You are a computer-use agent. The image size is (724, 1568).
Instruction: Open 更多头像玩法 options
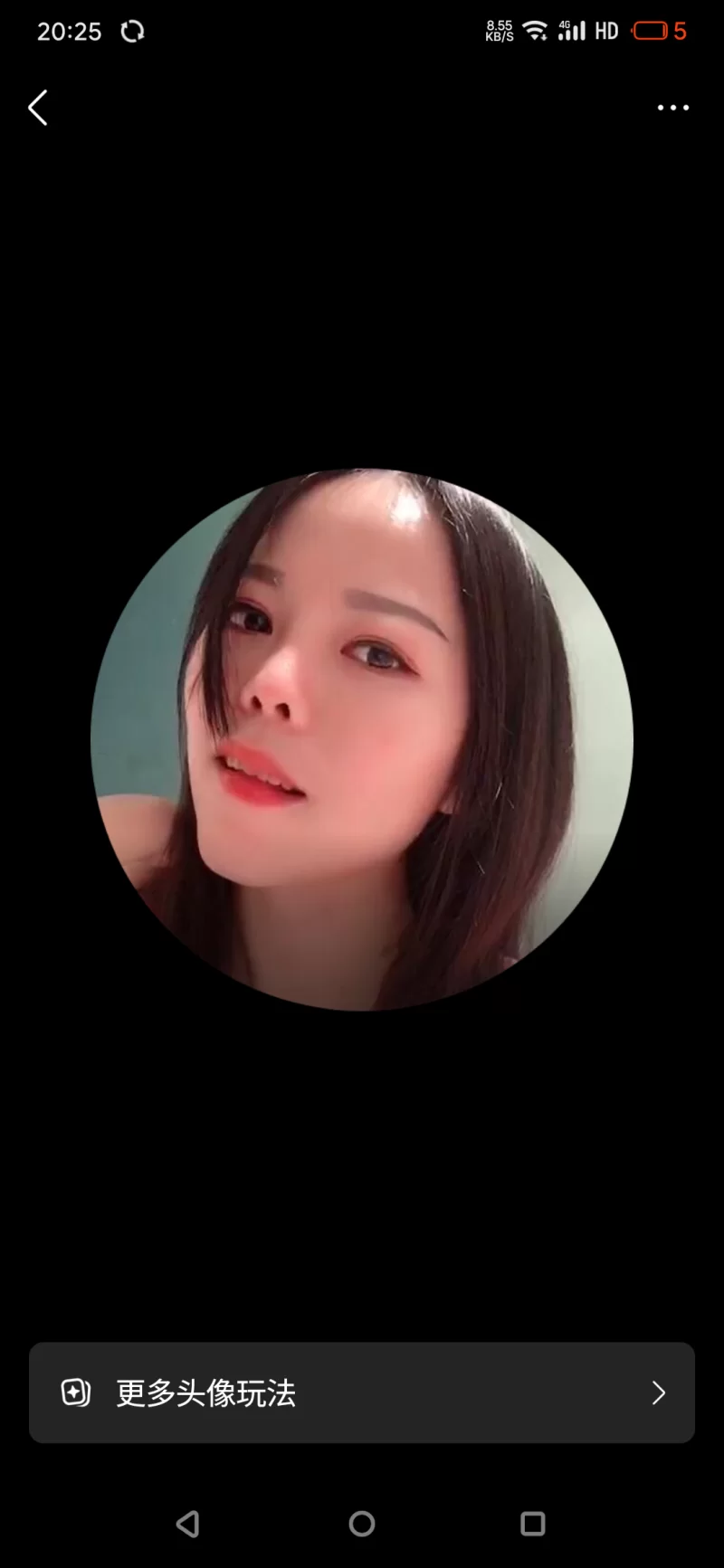point(362,1392)
